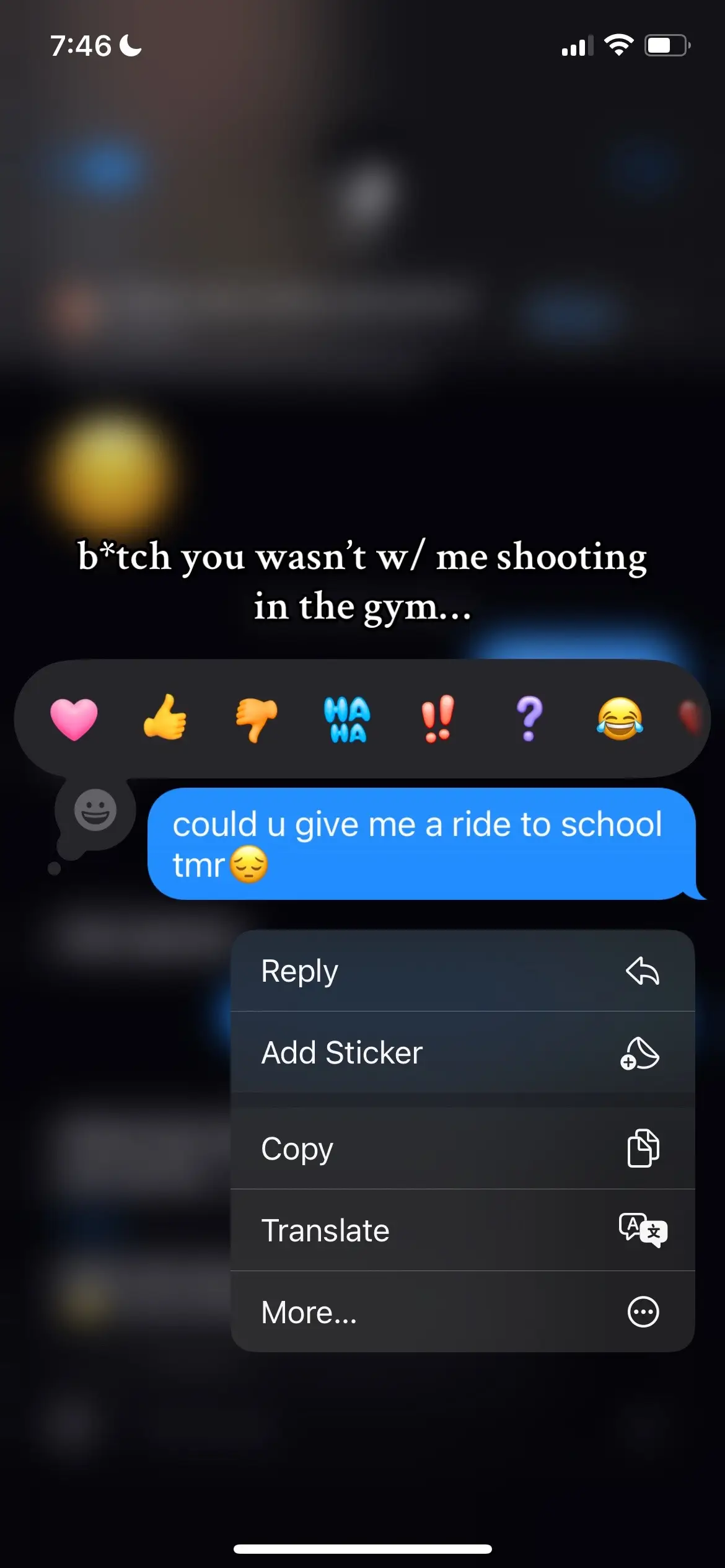The image size is (725, 1568).
Task: Copy the ride to school message
Action: pyautogui.click(x=462, y=1148)
